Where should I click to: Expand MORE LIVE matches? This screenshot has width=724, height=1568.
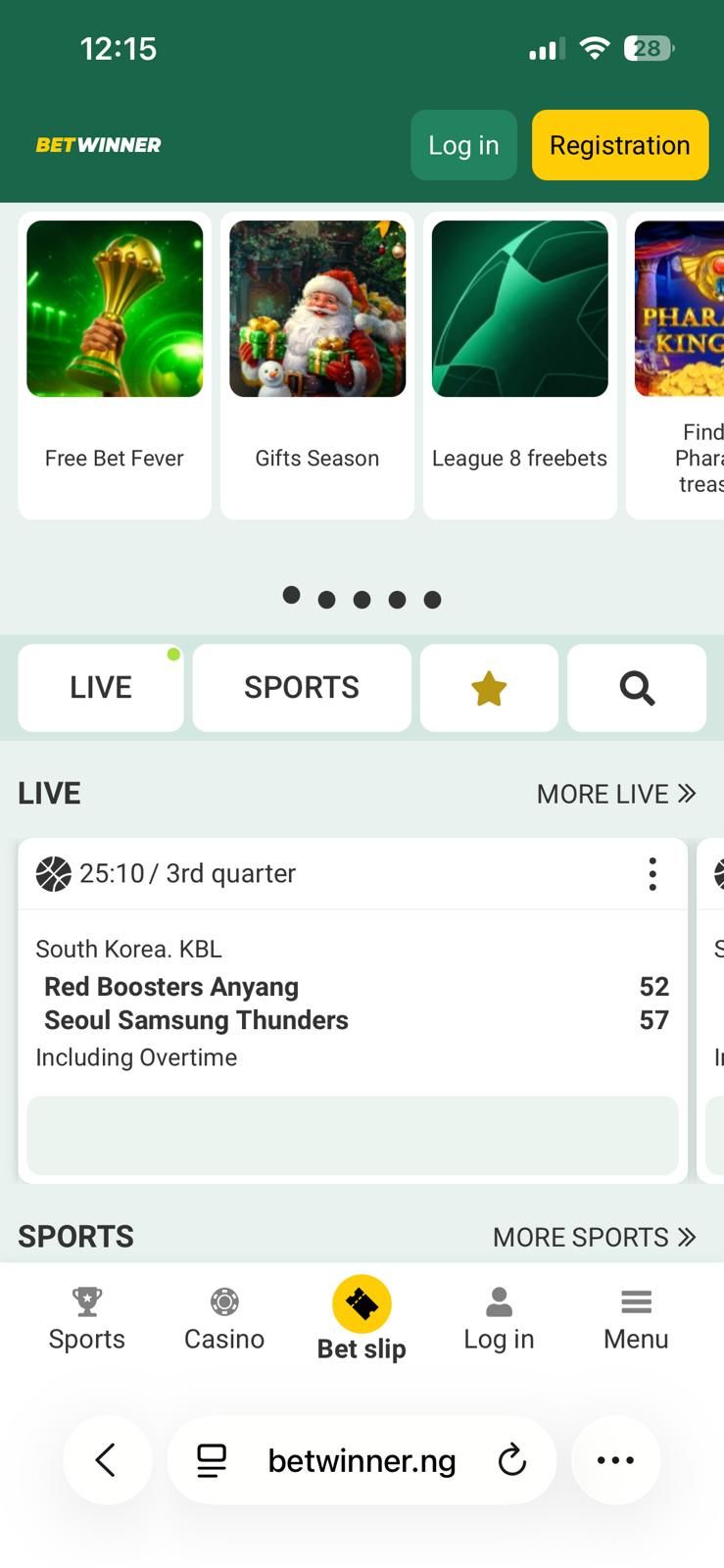coord(615,794)
